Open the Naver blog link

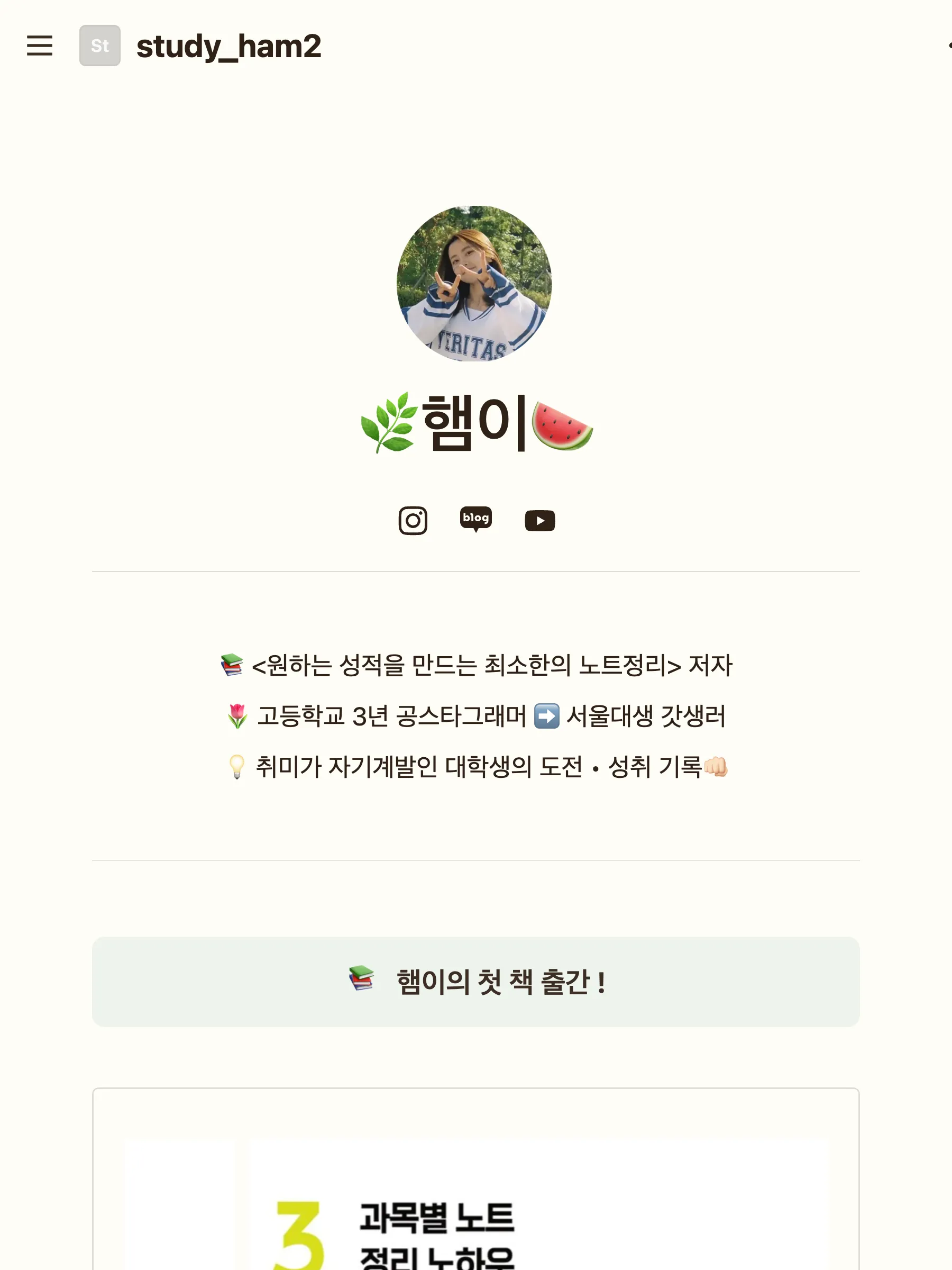tap(475, 519)
